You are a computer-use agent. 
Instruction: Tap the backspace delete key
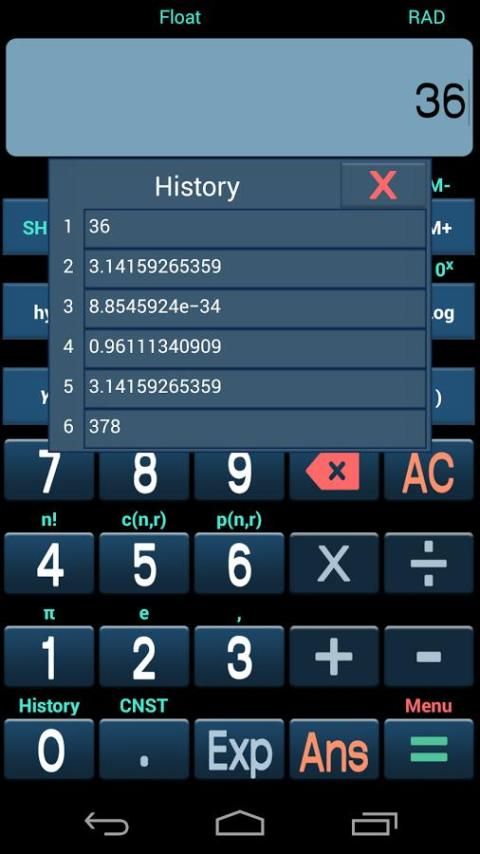(x=334, y=471)
